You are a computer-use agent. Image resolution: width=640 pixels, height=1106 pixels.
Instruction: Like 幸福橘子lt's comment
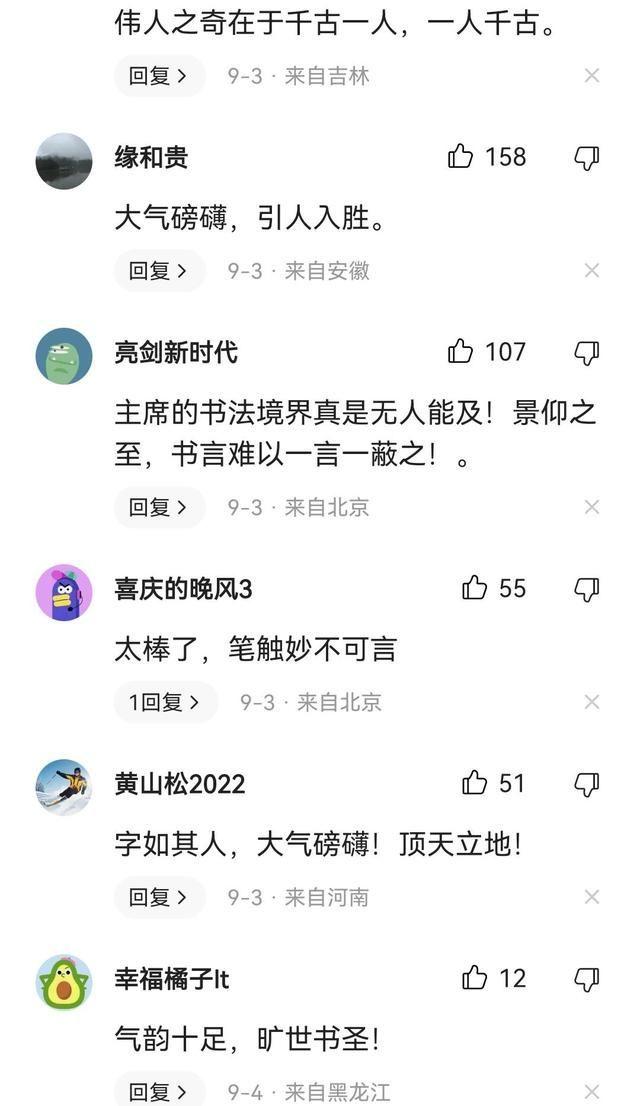(x=475, y=978)
